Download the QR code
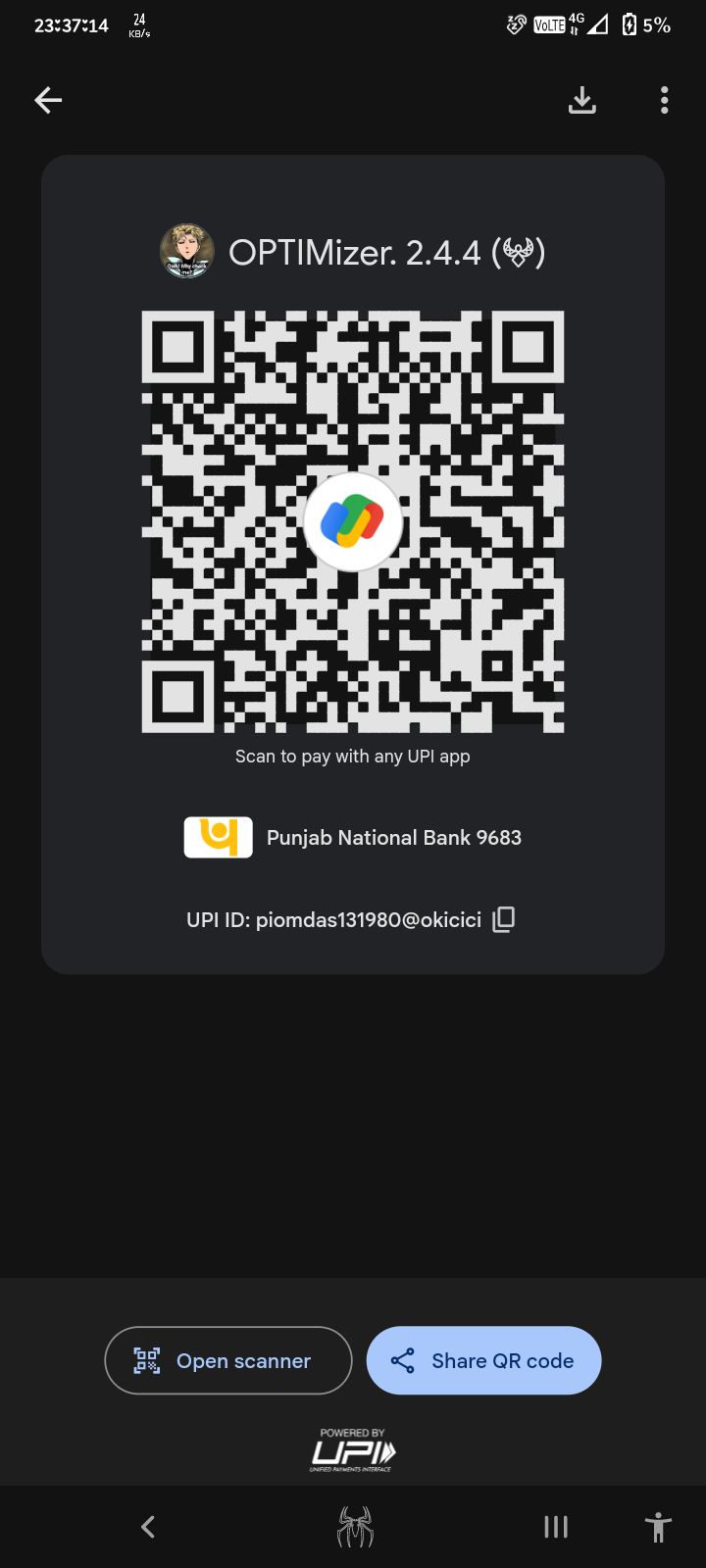Viewport: 706px width, 1568px height. click(582, 100)
